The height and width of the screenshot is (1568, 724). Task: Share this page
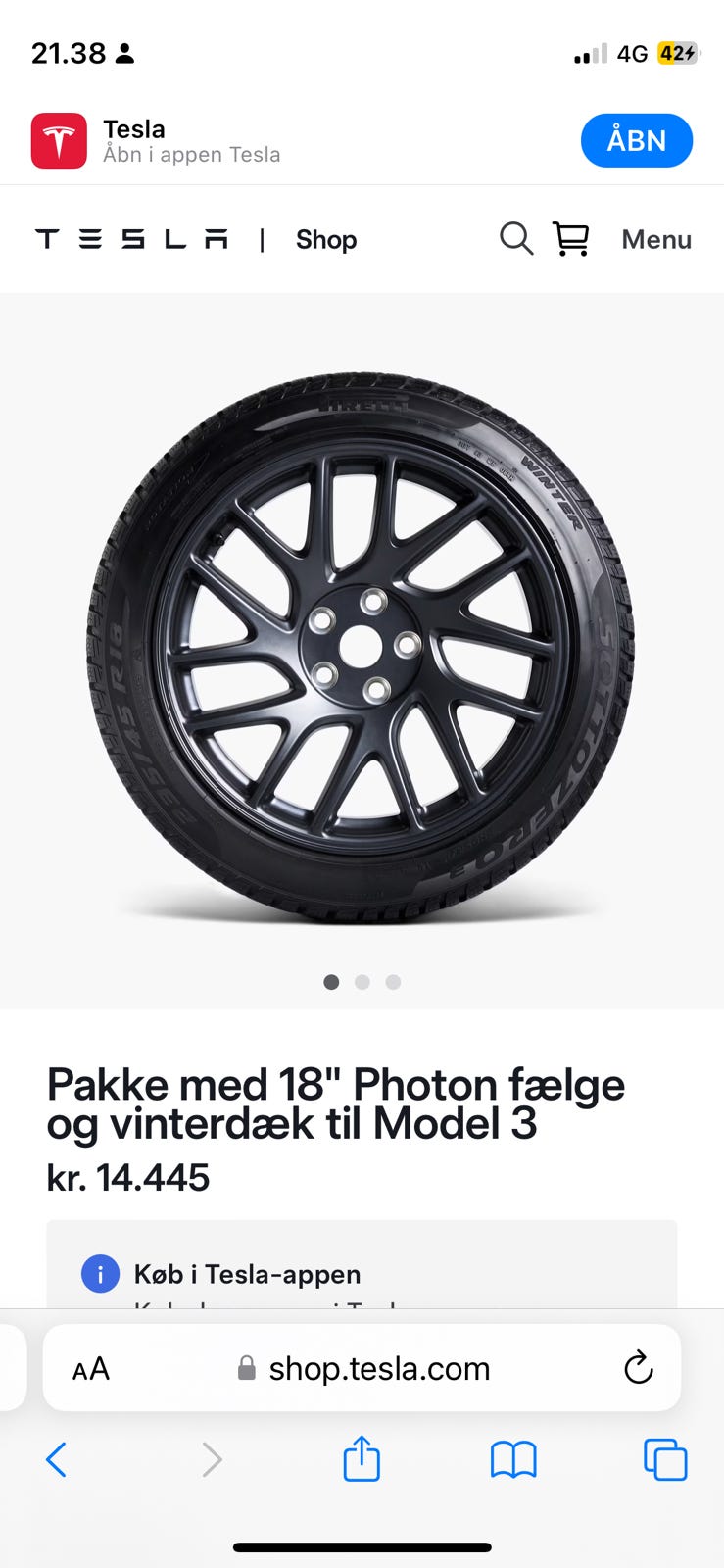tap(362, 1458)
